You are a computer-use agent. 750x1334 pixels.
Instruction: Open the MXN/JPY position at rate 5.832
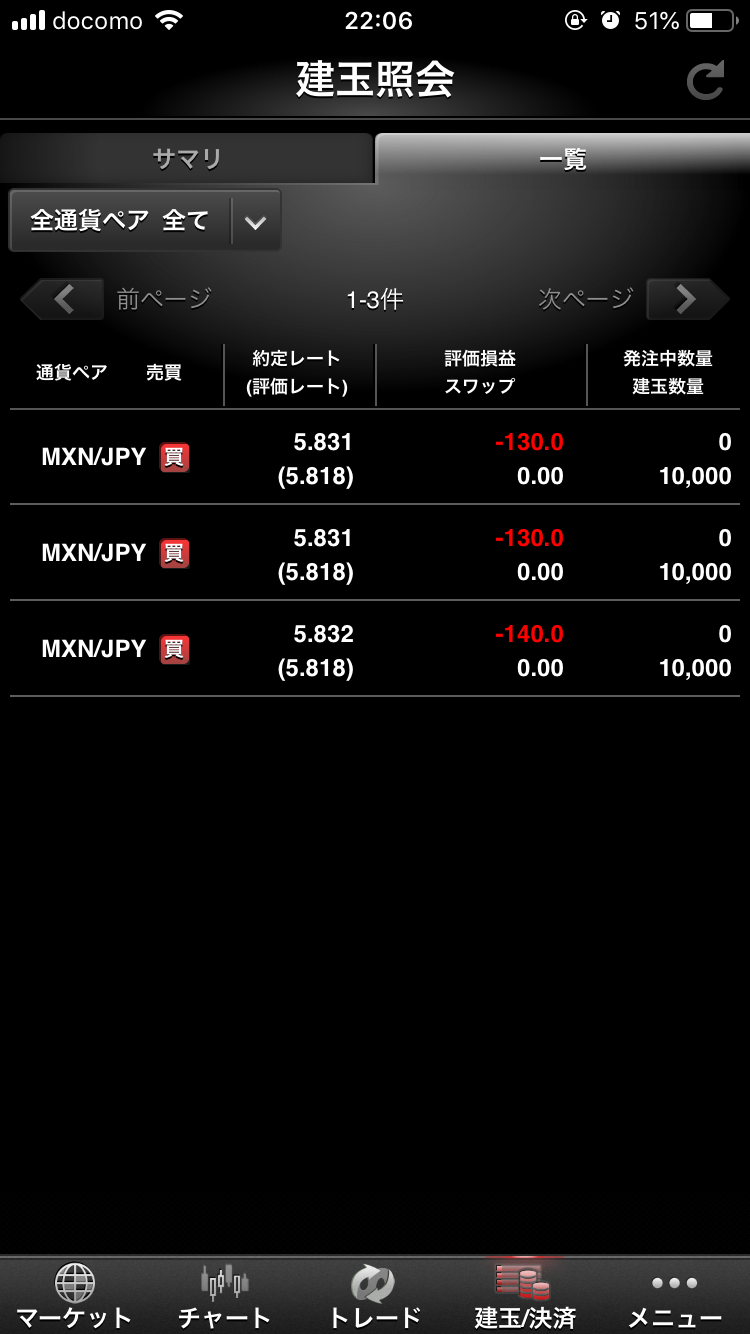375,649
